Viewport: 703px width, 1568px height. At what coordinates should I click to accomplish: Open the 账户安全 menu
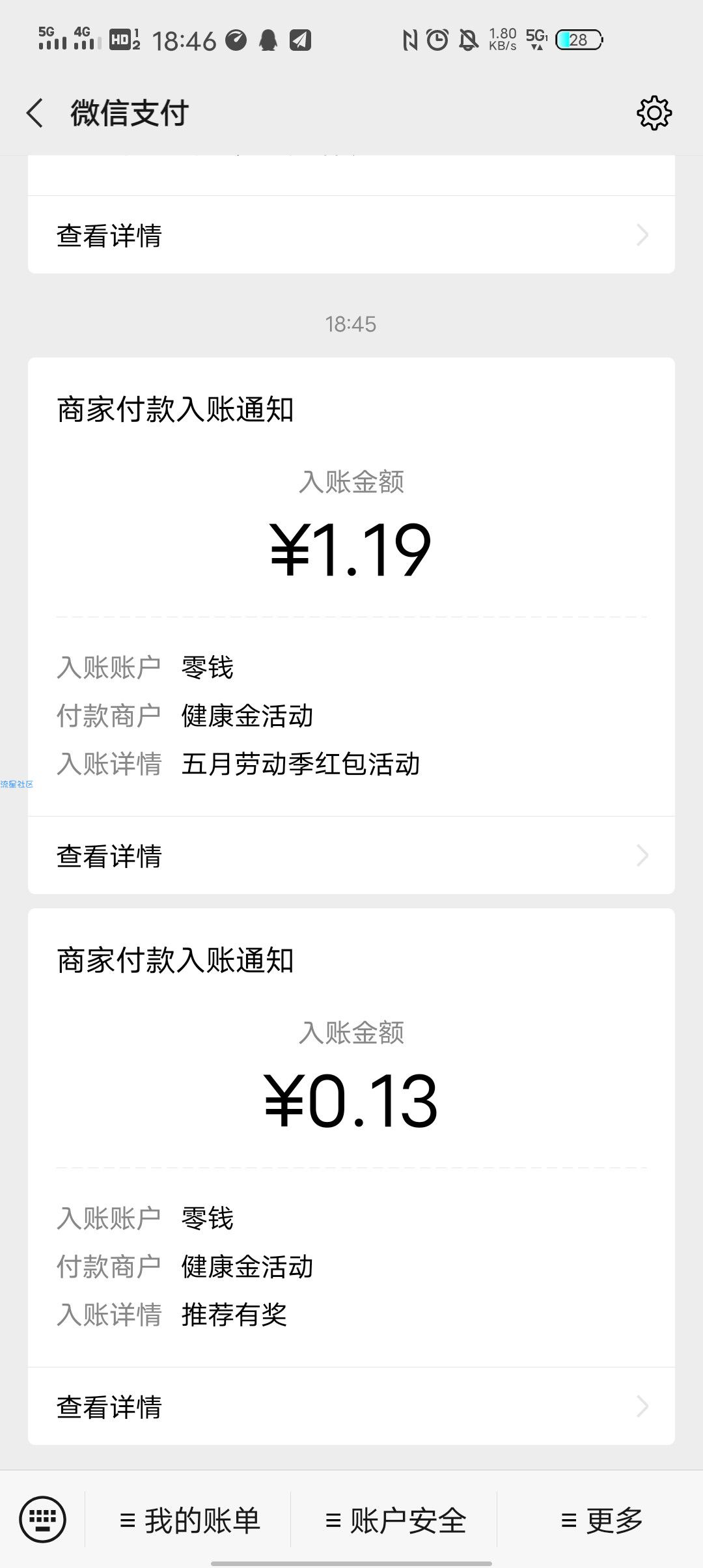point(394,1520)
